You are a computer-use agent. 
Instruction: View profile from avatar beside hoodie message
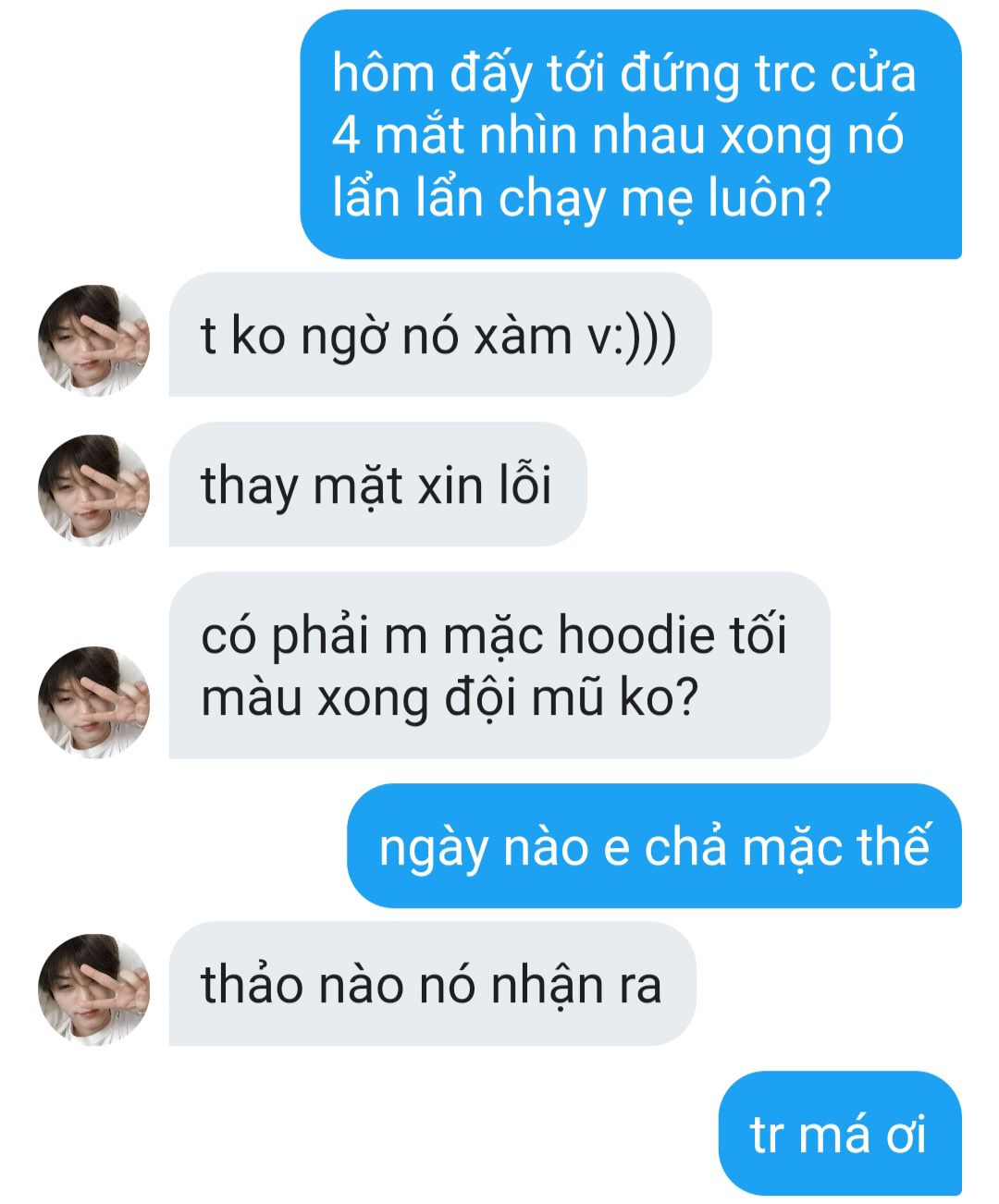point(93,701)
